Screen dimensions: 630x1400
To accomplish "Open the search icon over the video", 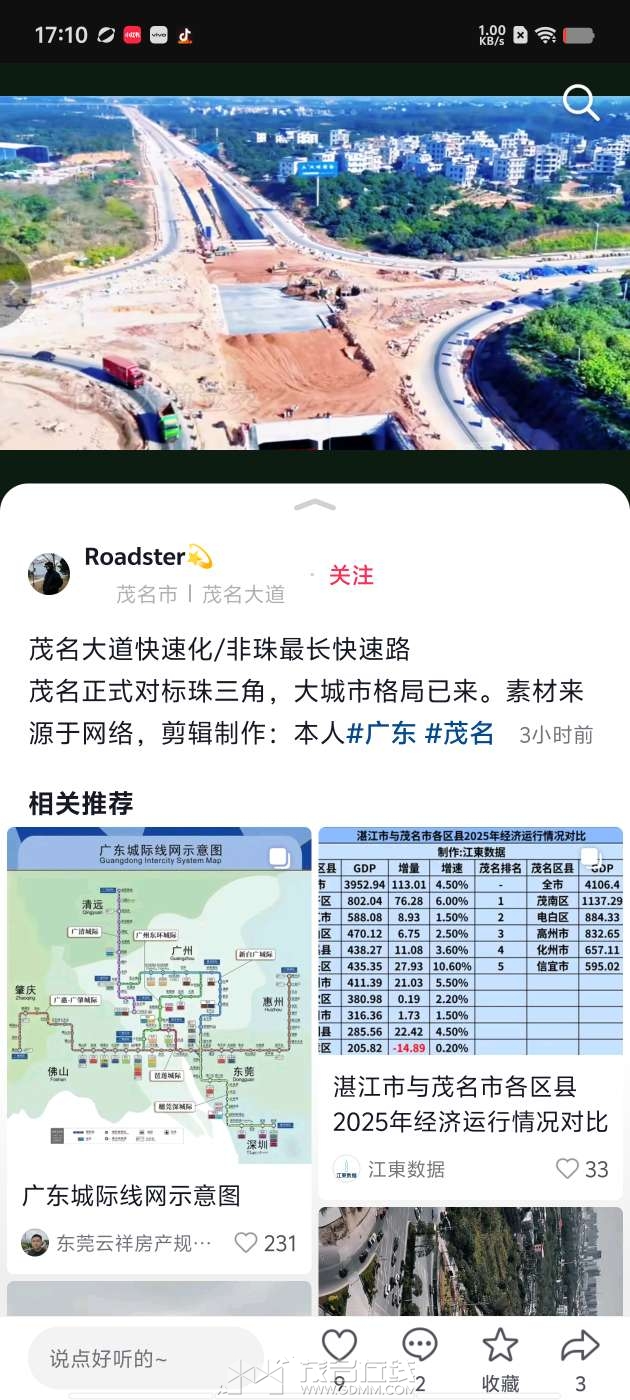I will pos(580,102).
